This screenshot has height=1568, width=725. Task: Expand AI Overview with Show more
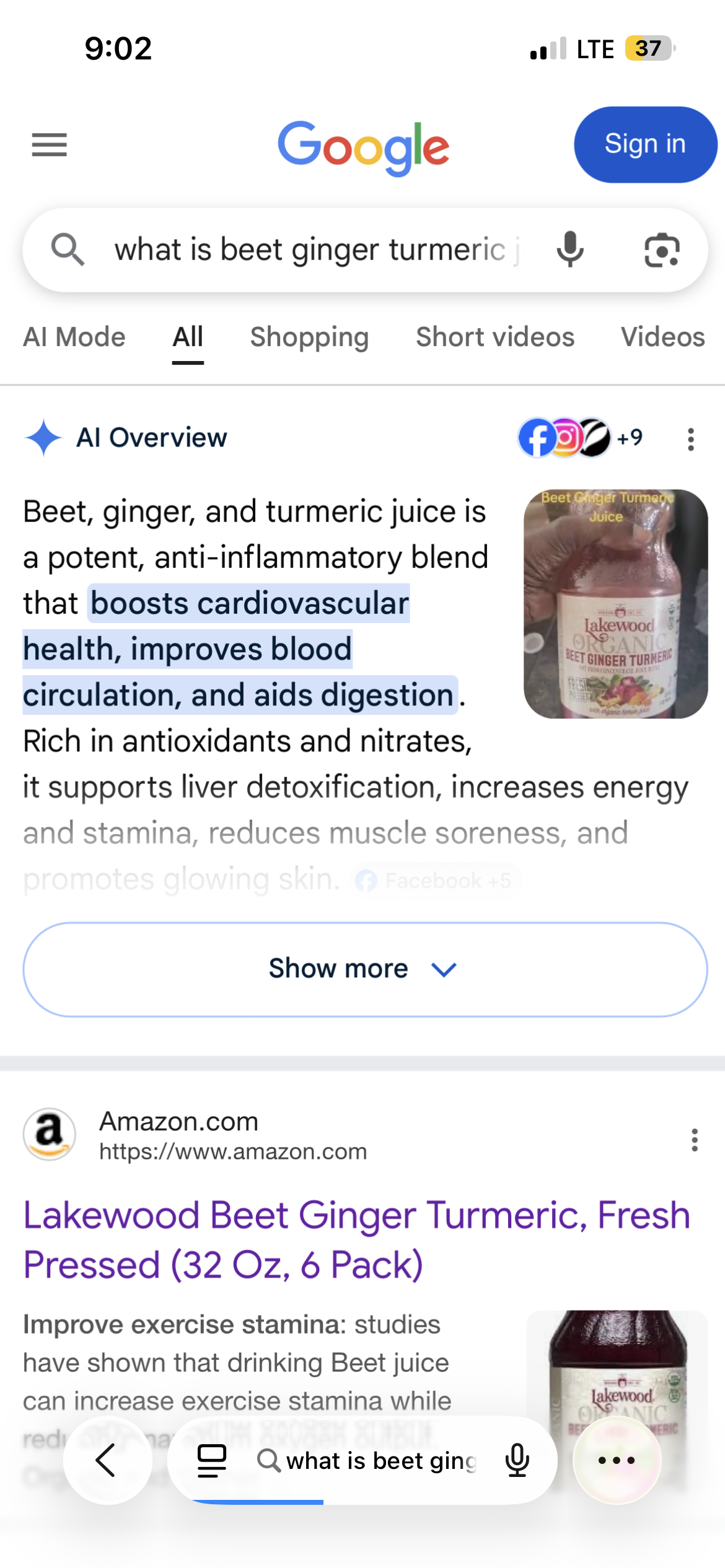(365, 969)
